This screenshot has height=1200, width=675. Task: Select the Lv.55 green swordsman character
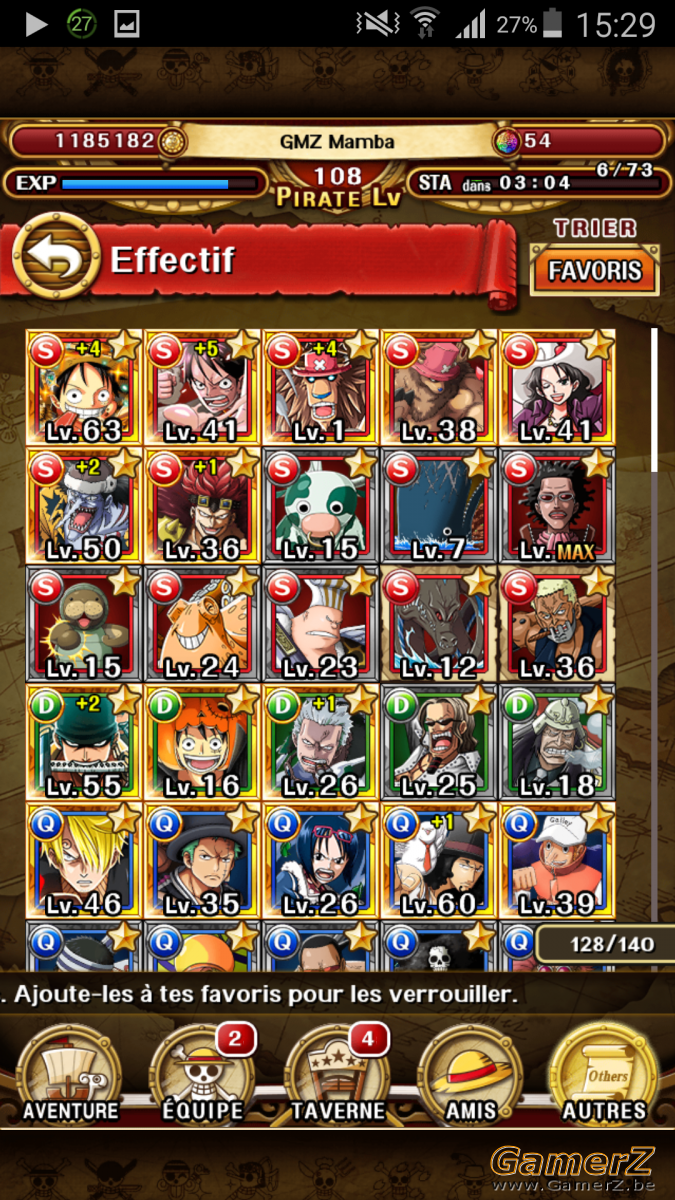(85, 742)
